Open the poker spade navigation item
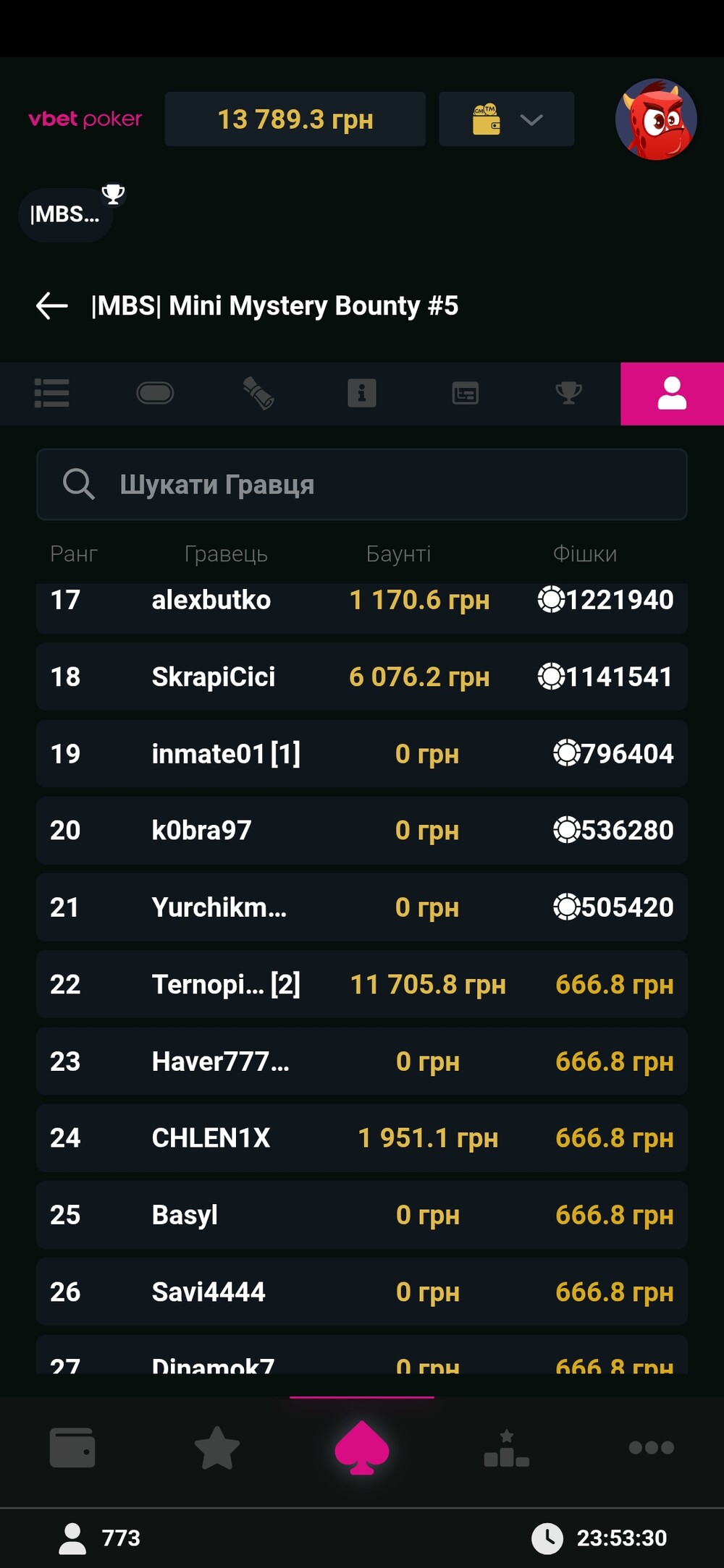Image resolution: width=724 pixels, height=1568 pixels. coord(362,1447)
